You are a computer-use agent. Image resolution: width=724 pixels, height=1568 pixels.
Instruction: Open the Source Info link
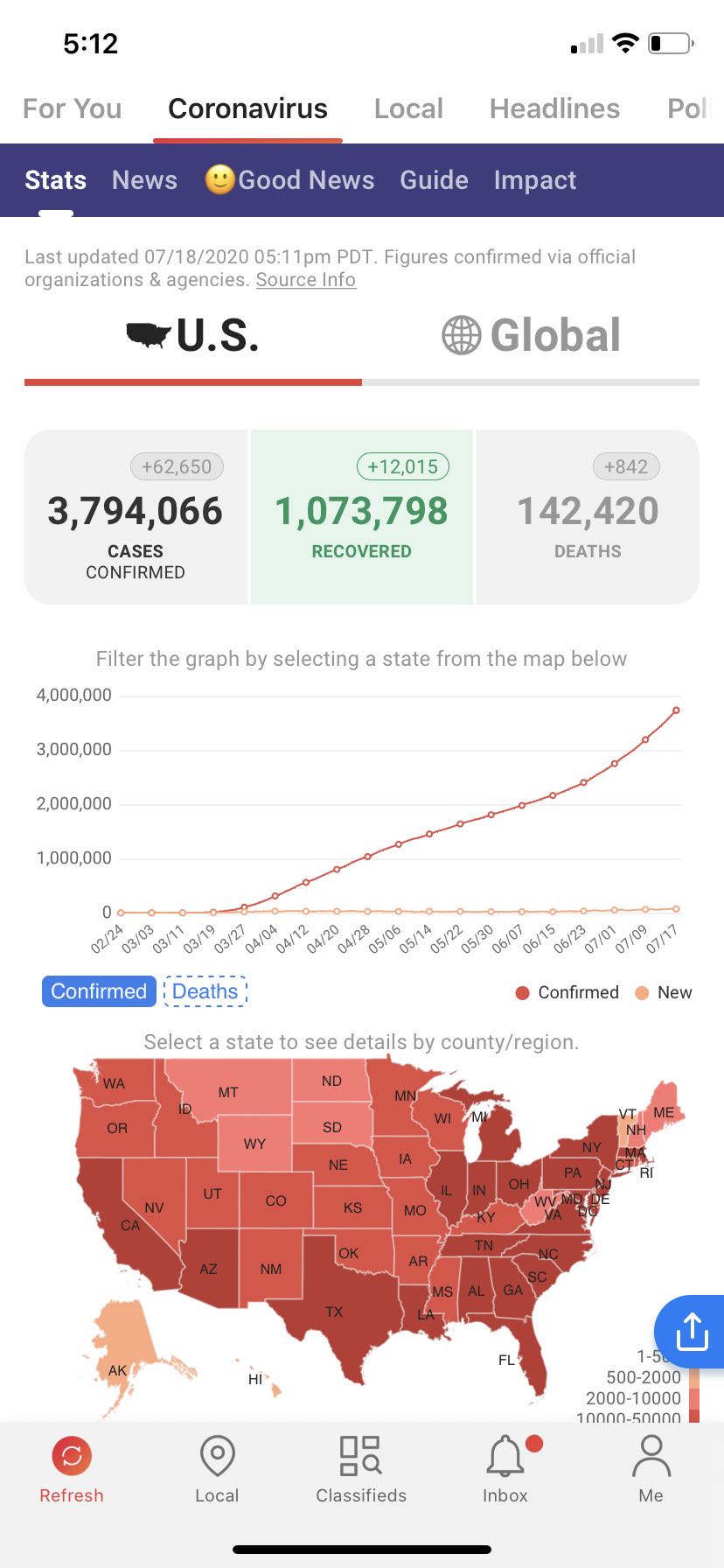pyautogui.click(x=306, y=280)
